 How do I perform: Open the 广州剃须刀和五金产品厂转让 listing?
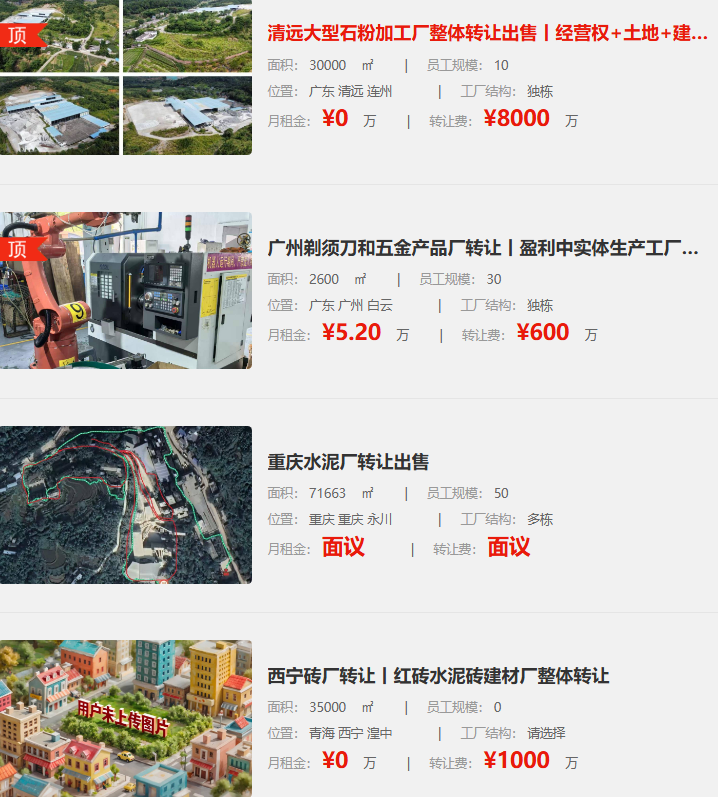coord(483,248)
